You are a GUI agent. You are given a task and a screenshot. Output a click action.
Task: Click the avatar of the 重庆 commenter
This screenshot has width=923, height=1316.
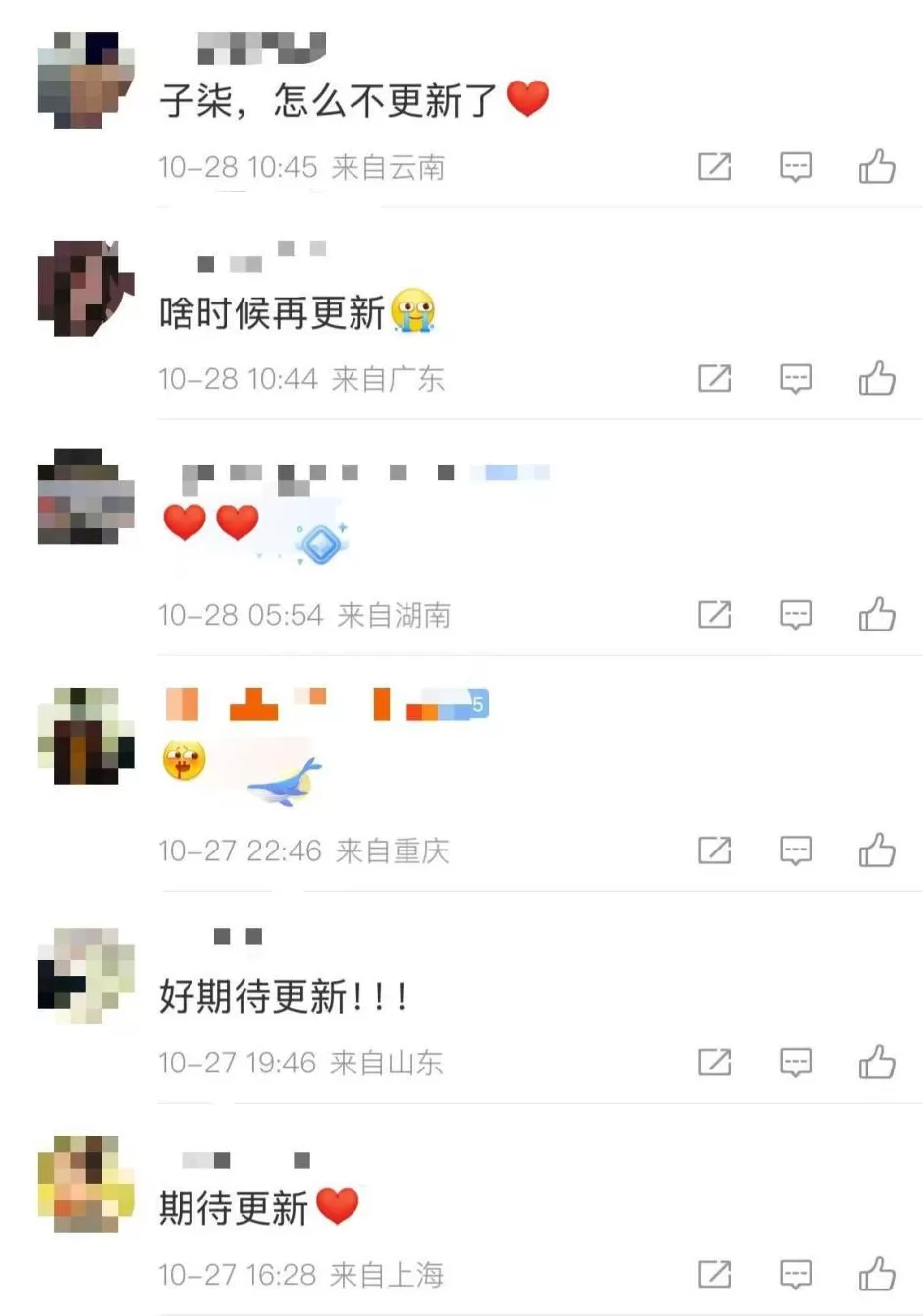coord(83,737)
